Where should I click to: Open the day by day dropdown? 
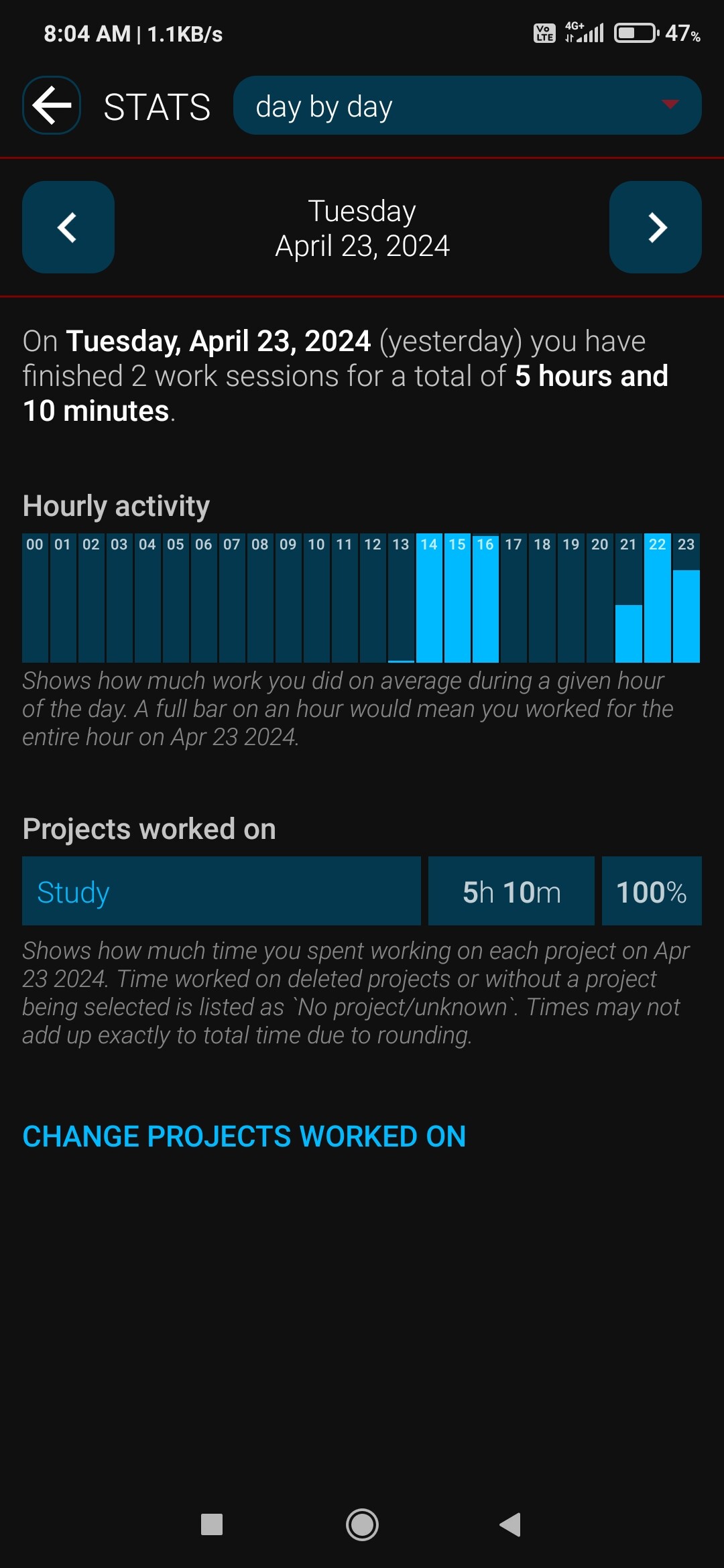pos(467,105)
